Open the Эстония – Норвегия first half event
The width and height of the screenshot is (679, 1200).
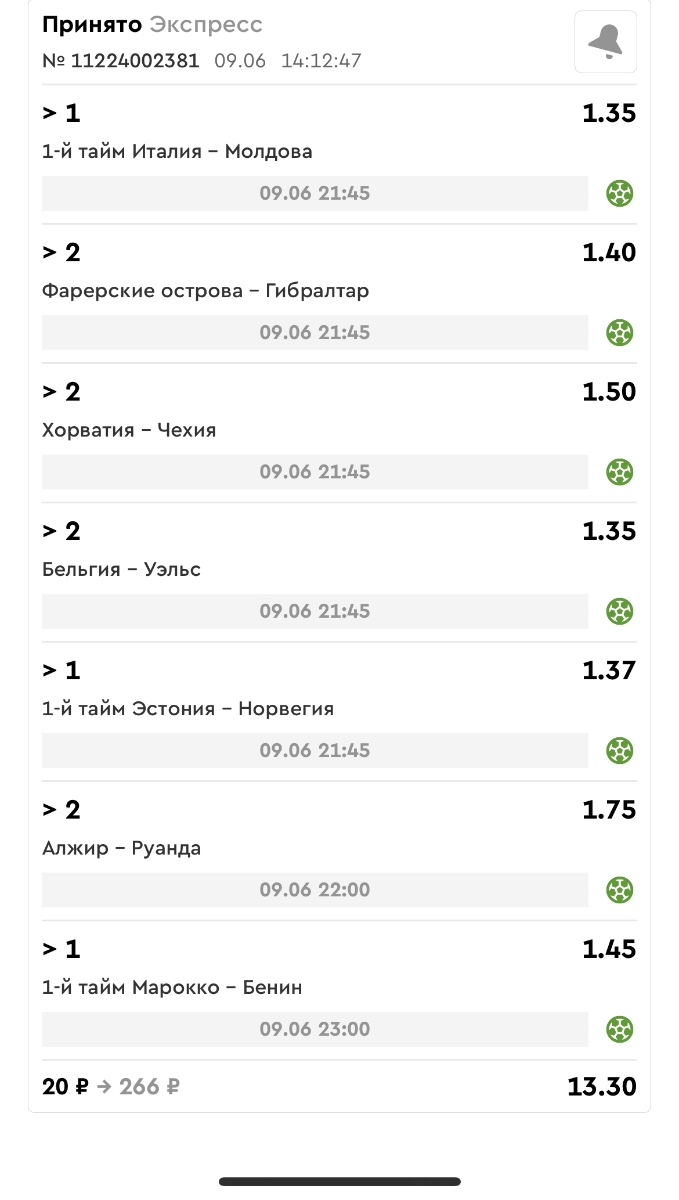point(188,709)
